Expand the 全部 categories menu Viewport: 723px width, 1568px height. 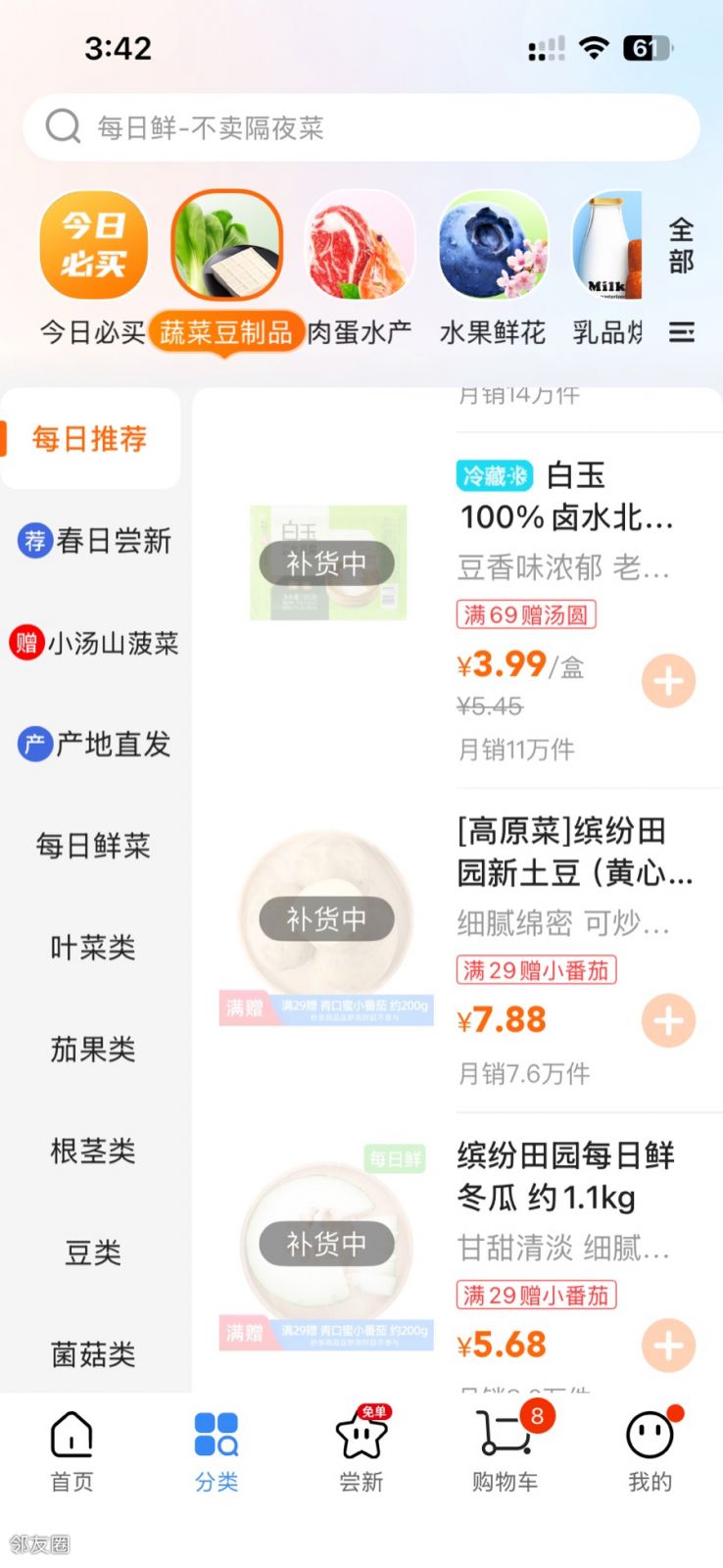681,279
